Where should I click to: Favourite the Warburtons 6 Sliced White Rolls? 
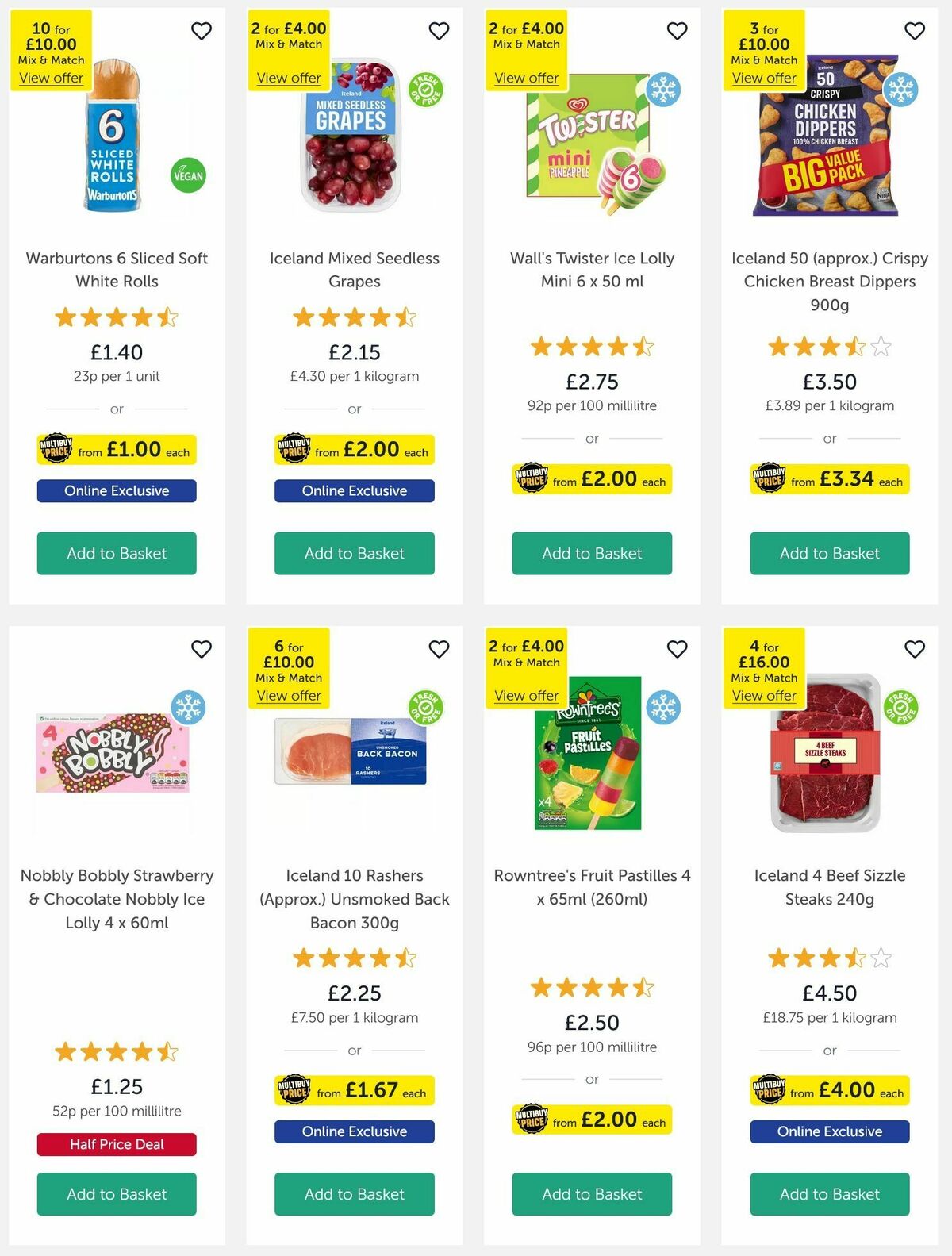[x=201, y=31]
